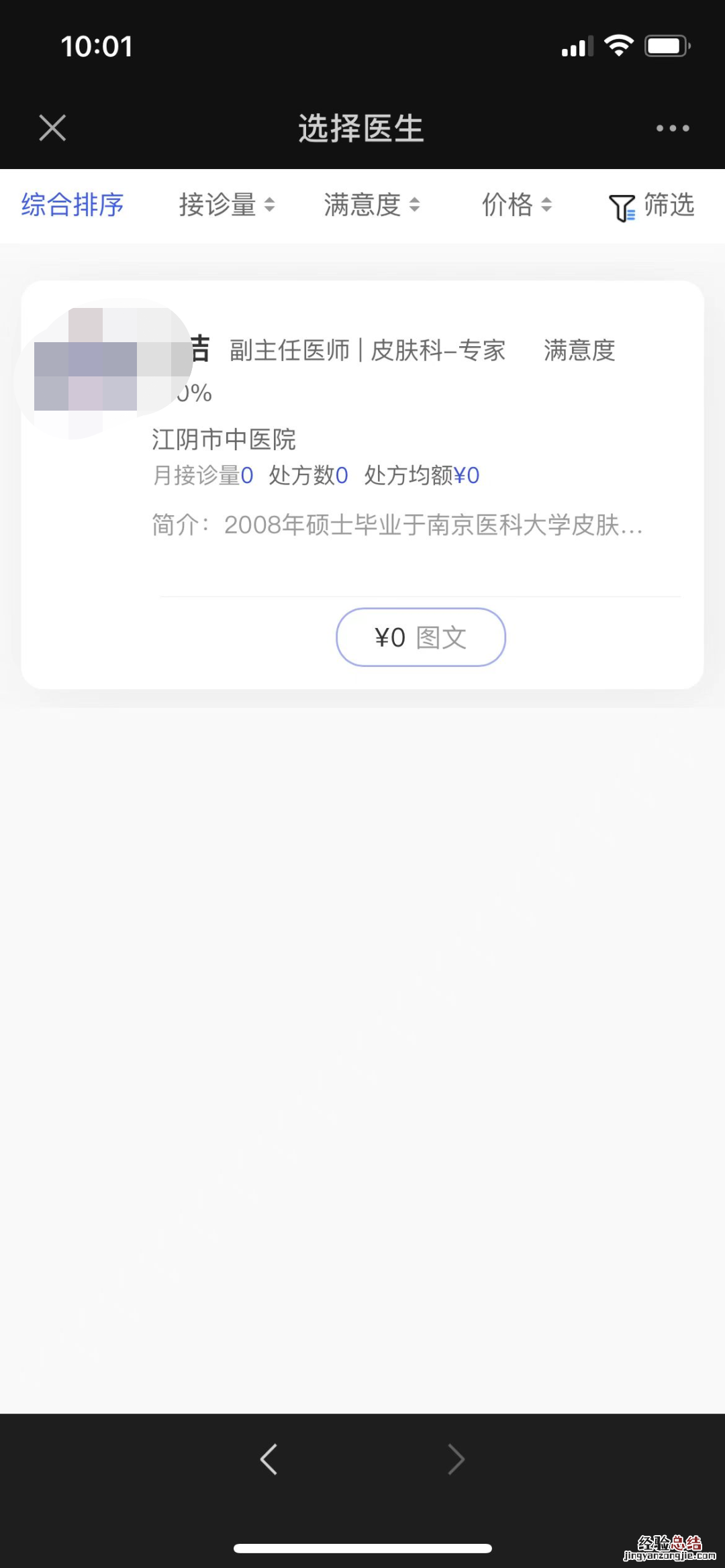Go back using the bottom left arrow

tap(269, 1459)
